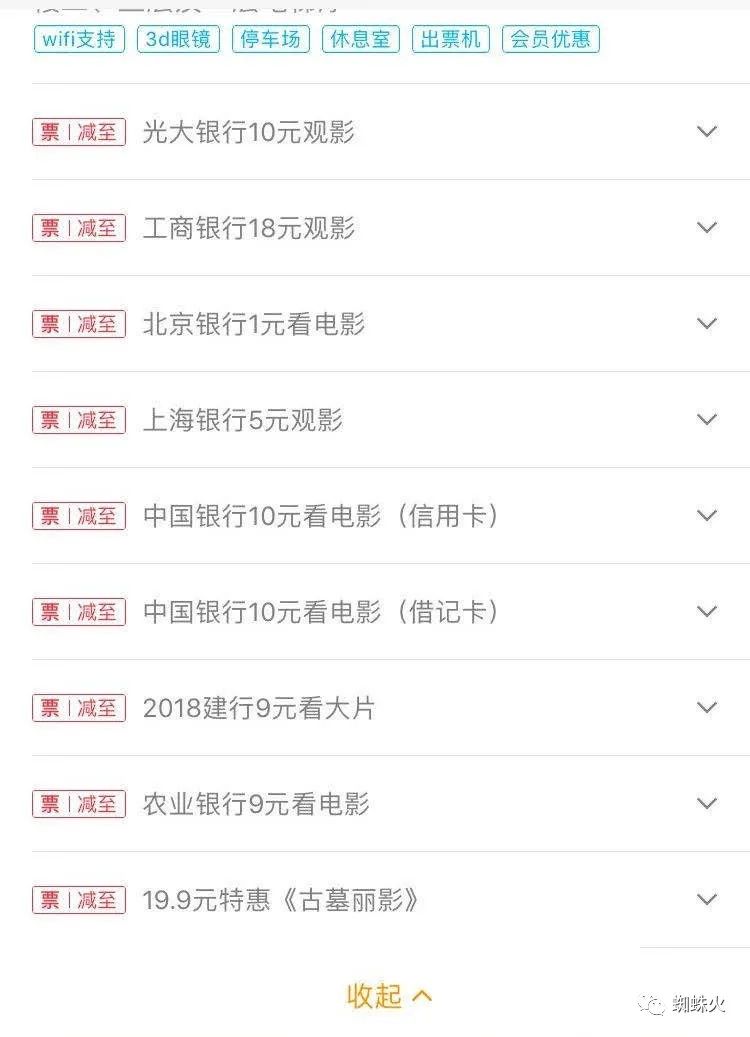Open 19.9元特惠《古墓丽影》 details
Image resolution: width=750 pixels, height=1037 pixels.
tap(706, 900)
